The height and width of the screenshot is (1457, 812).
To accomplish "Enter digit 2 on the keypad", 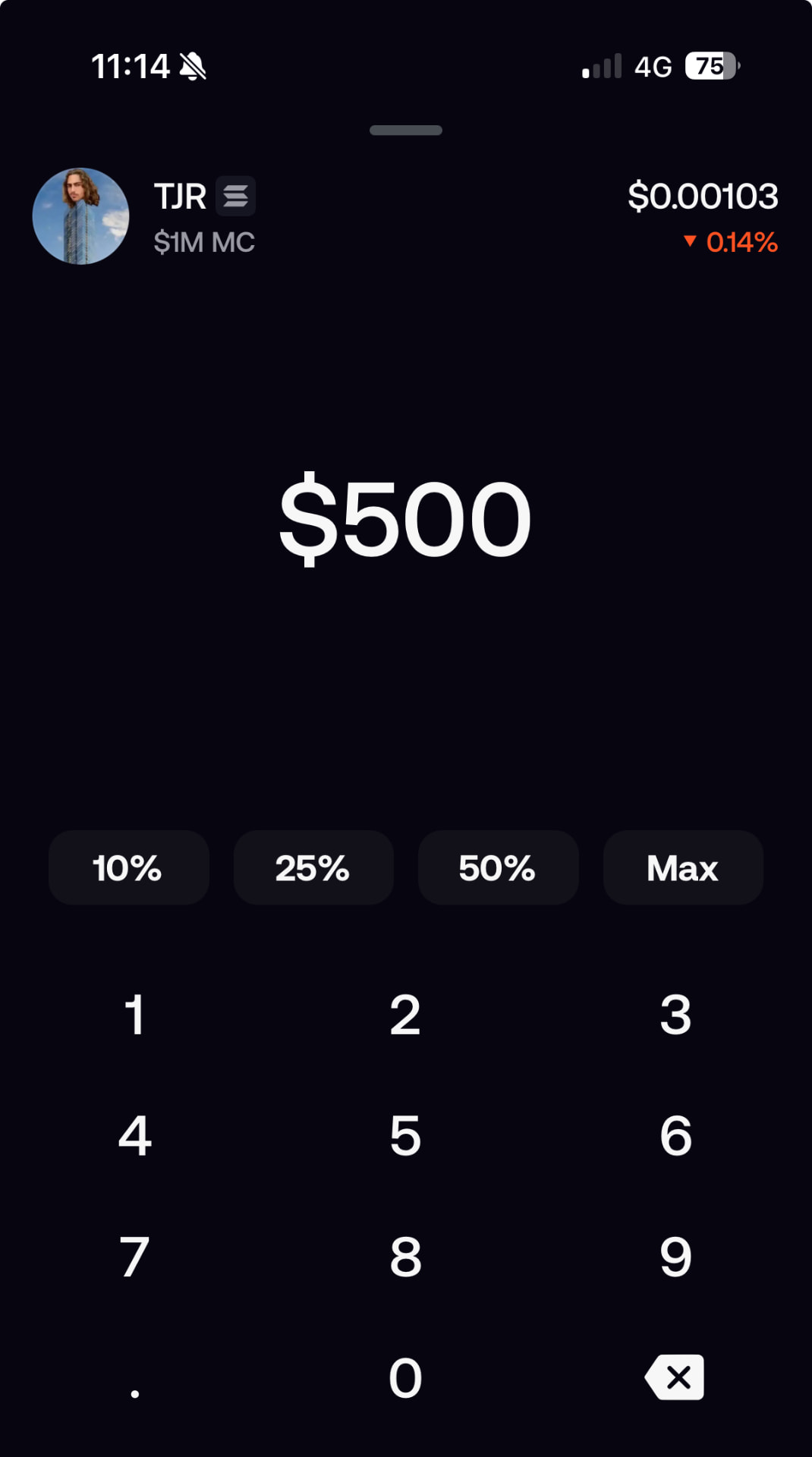I will (405, 1015).
